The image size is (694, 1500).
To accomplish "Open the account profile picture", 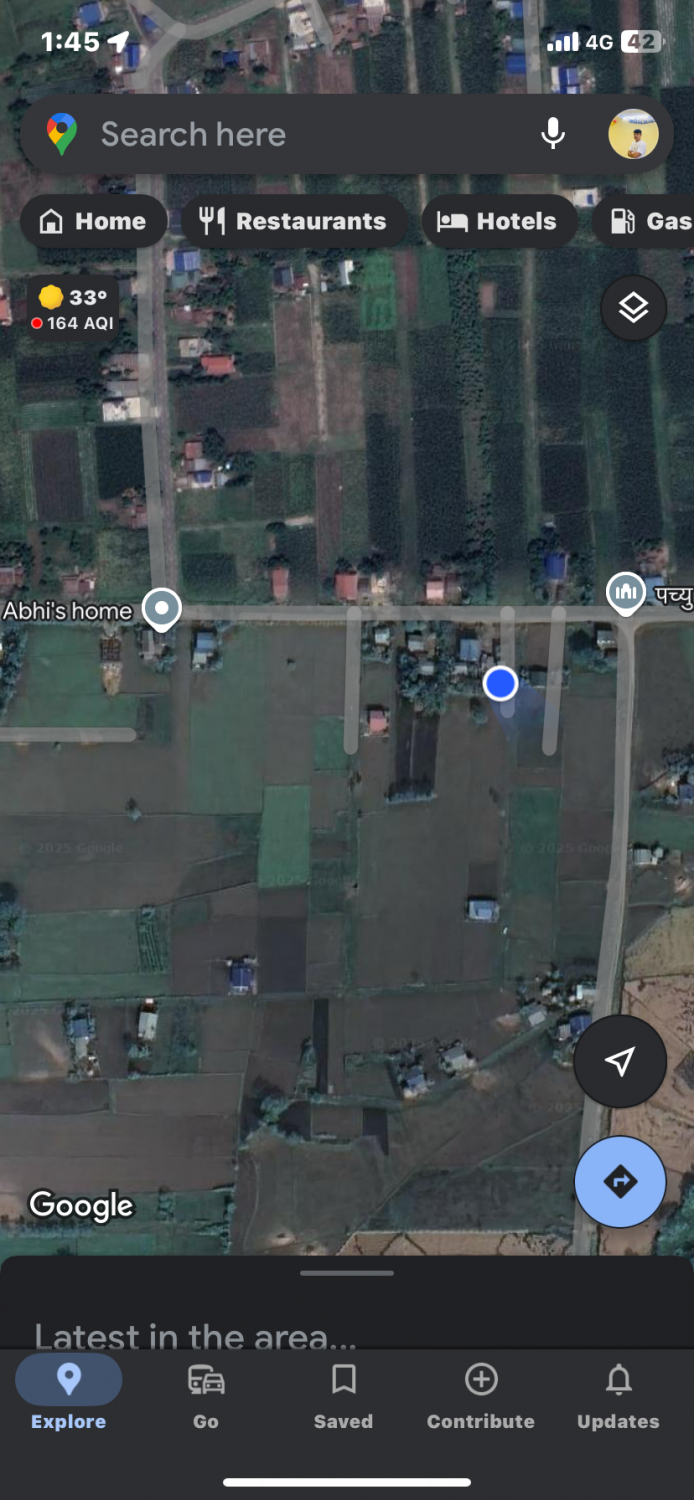I will point(633,134).
